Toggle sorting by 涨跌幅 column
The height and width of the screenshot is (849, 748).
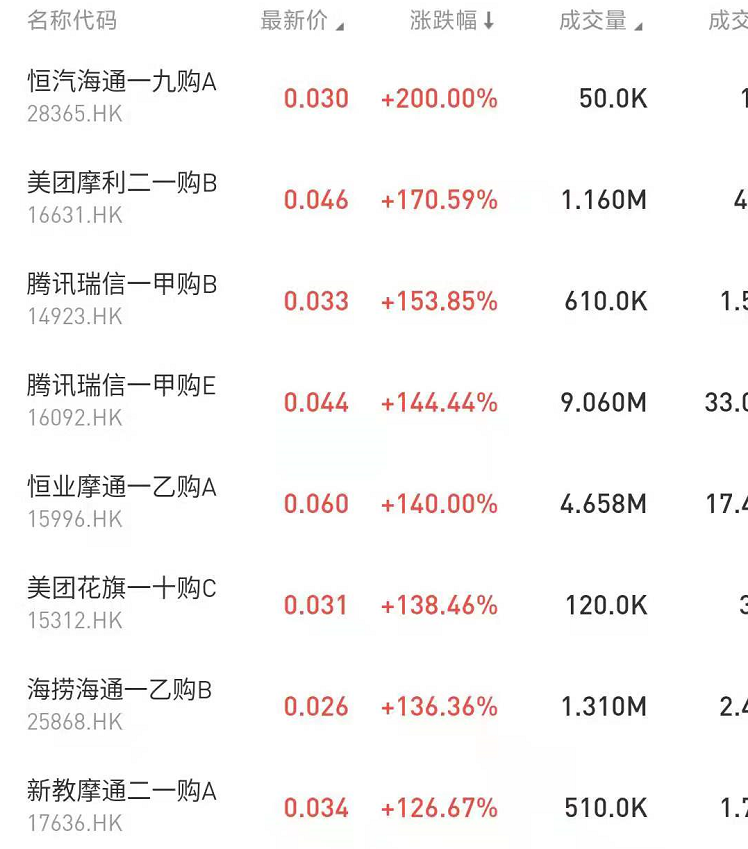pos(451,21)
